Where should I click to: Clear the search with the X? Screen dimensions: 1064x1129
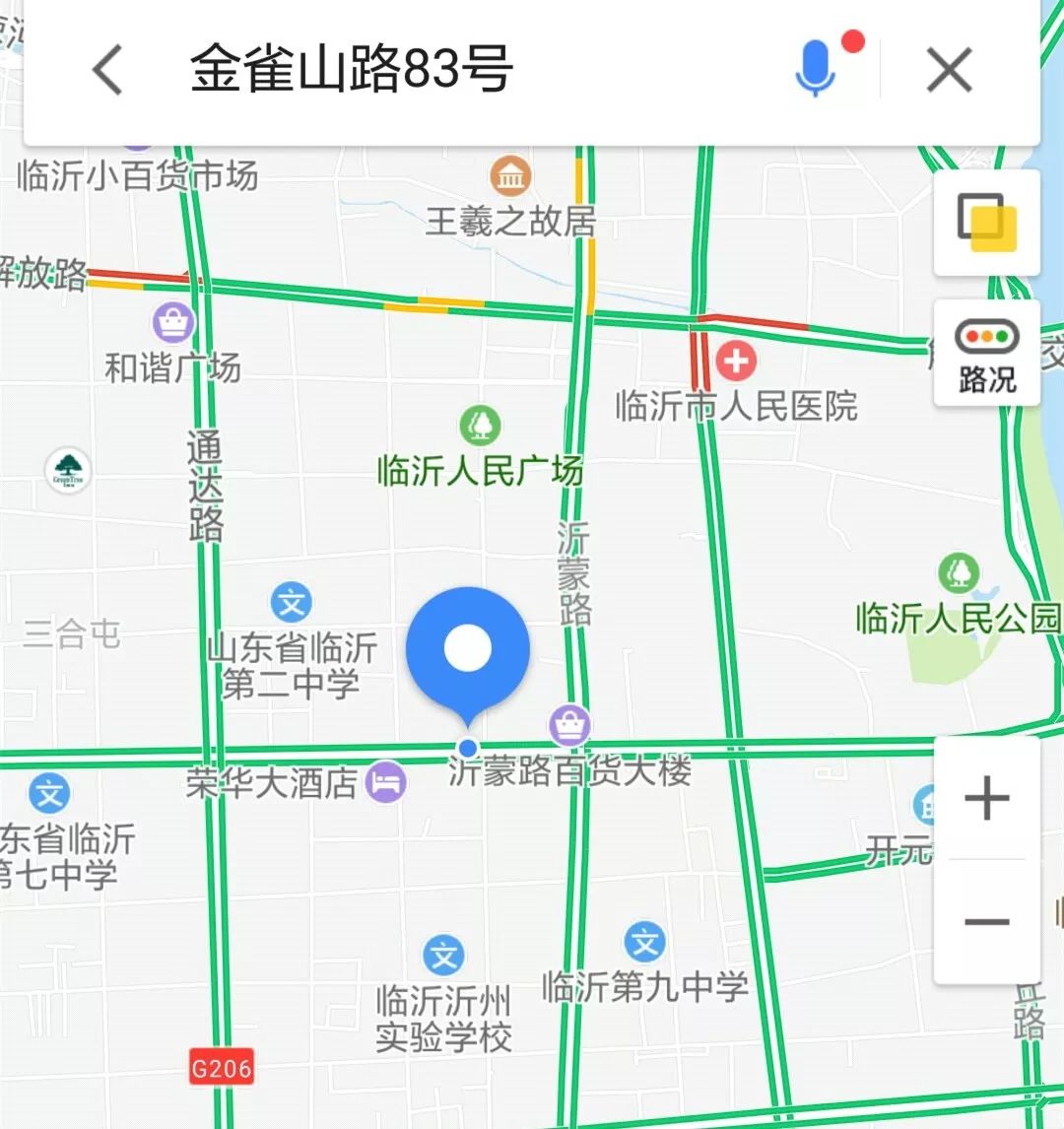(x=949, y=71)
